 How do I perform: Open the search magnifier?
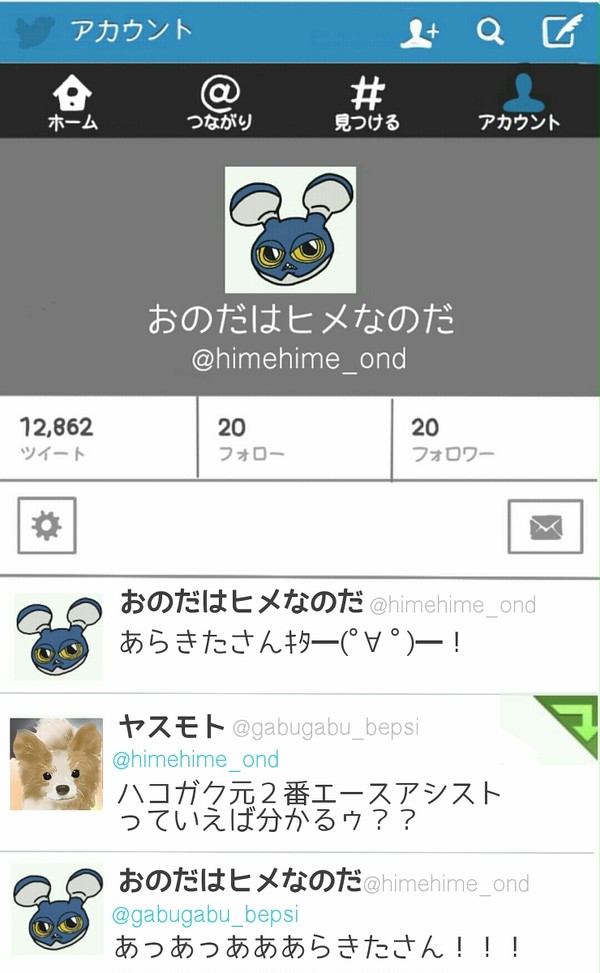tap(490, 31)
